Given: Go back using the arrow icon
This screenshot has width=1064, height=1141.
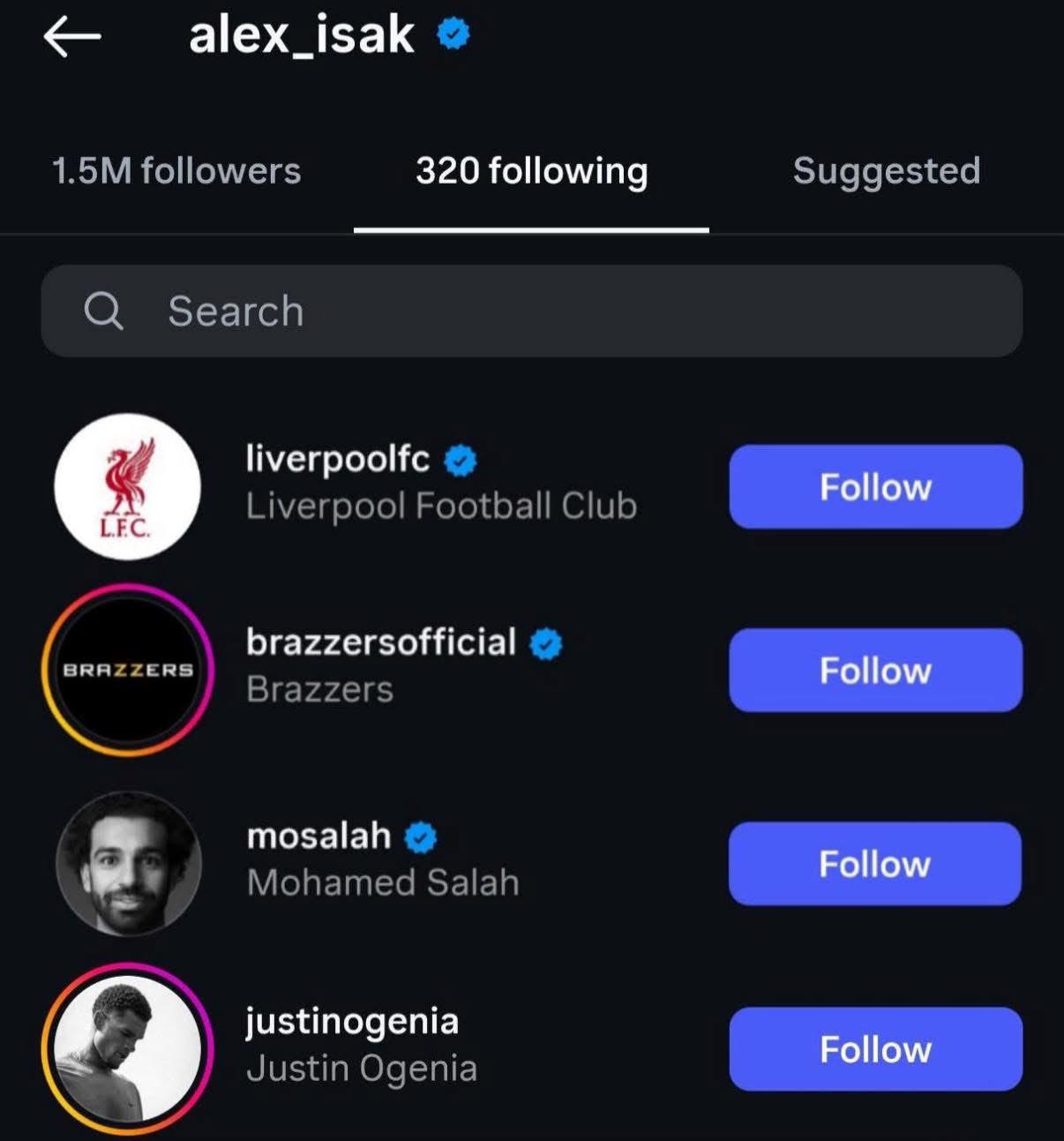Looking at the screenshot, I should point(72,37).
